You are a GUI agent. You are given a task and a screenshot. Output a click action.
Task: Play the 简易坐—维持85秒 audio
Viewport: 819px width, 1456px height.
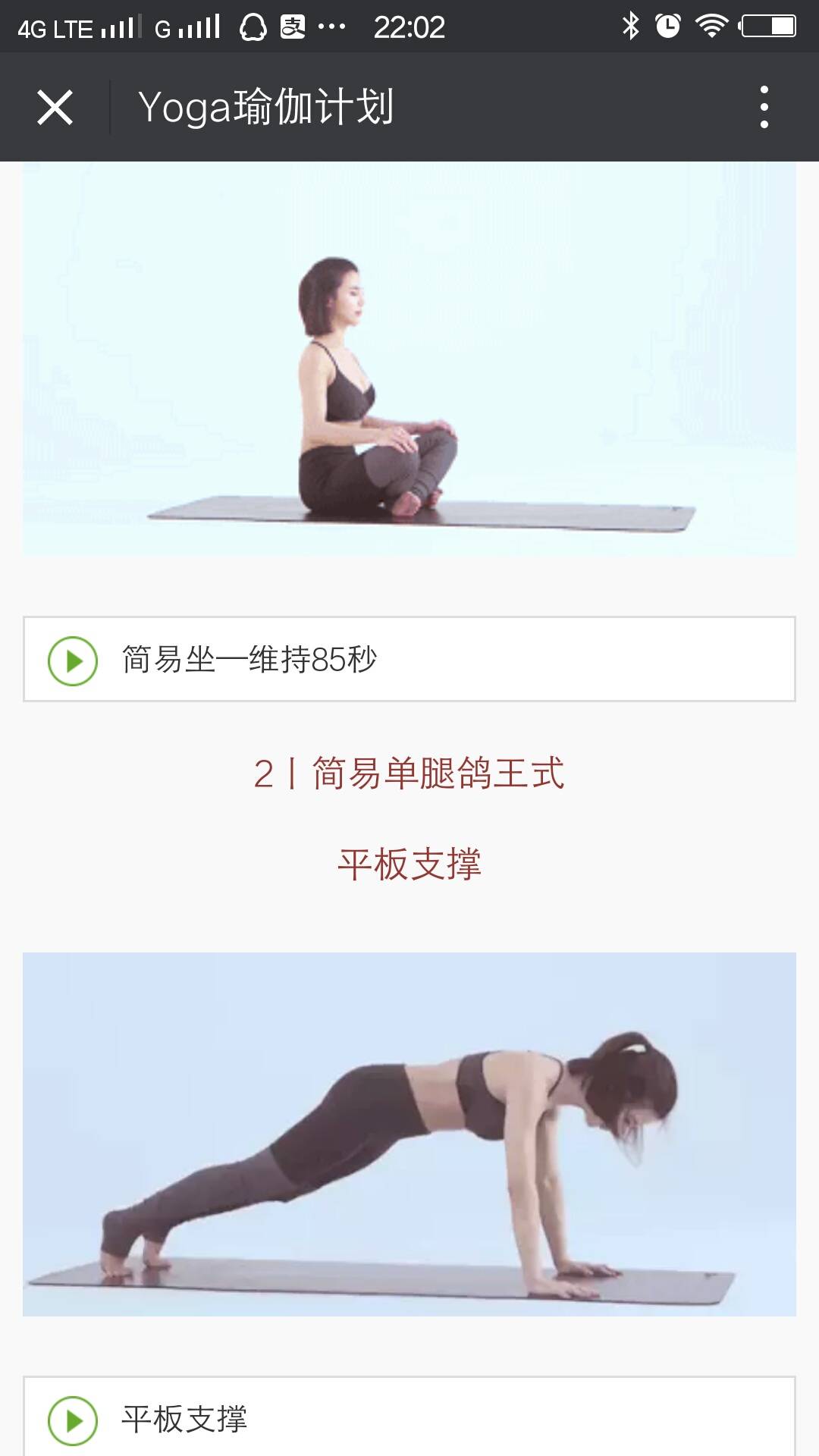(x=73, y=661)
